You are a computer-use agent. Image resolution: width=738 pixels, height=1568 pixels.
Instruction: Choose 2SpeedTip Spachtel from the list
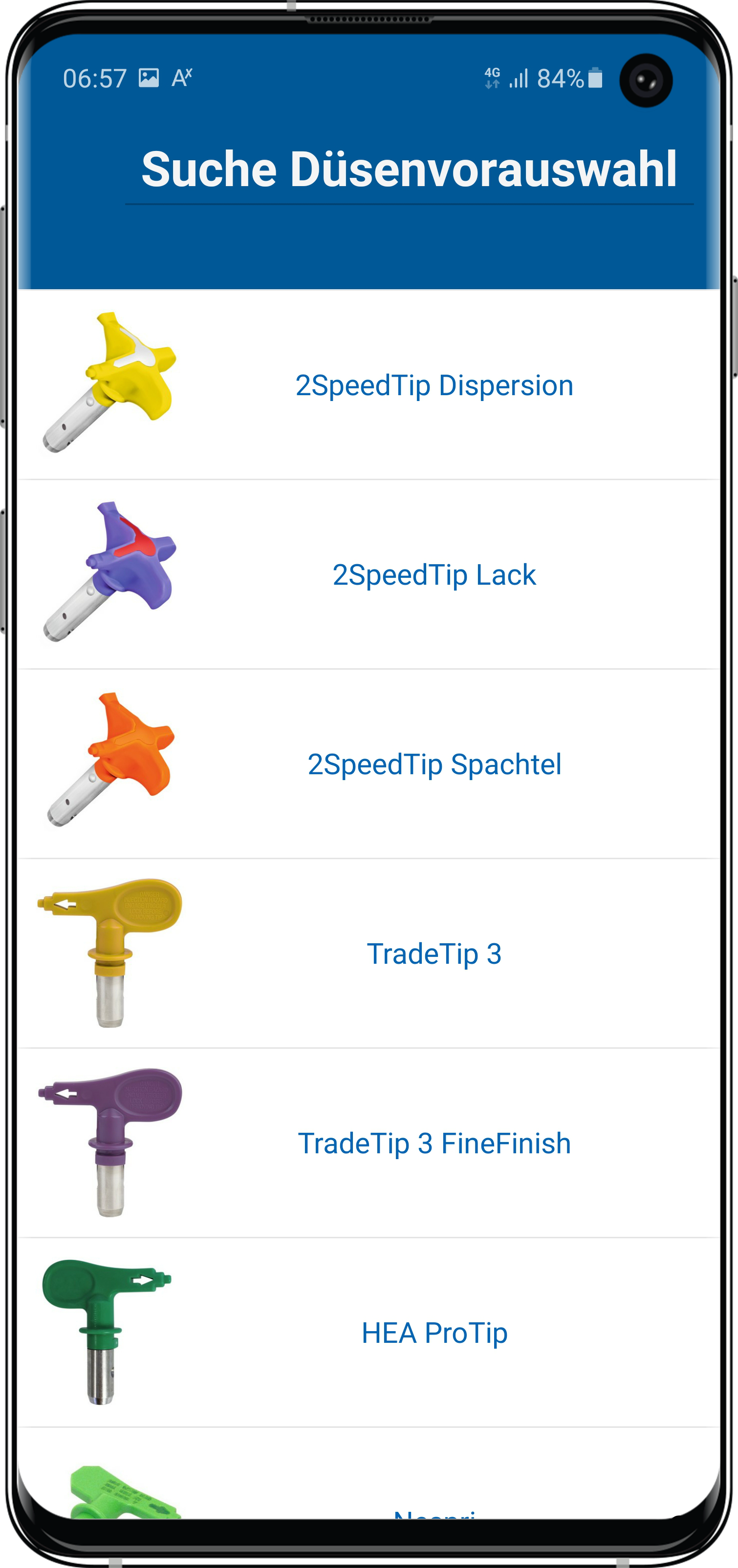434,764
